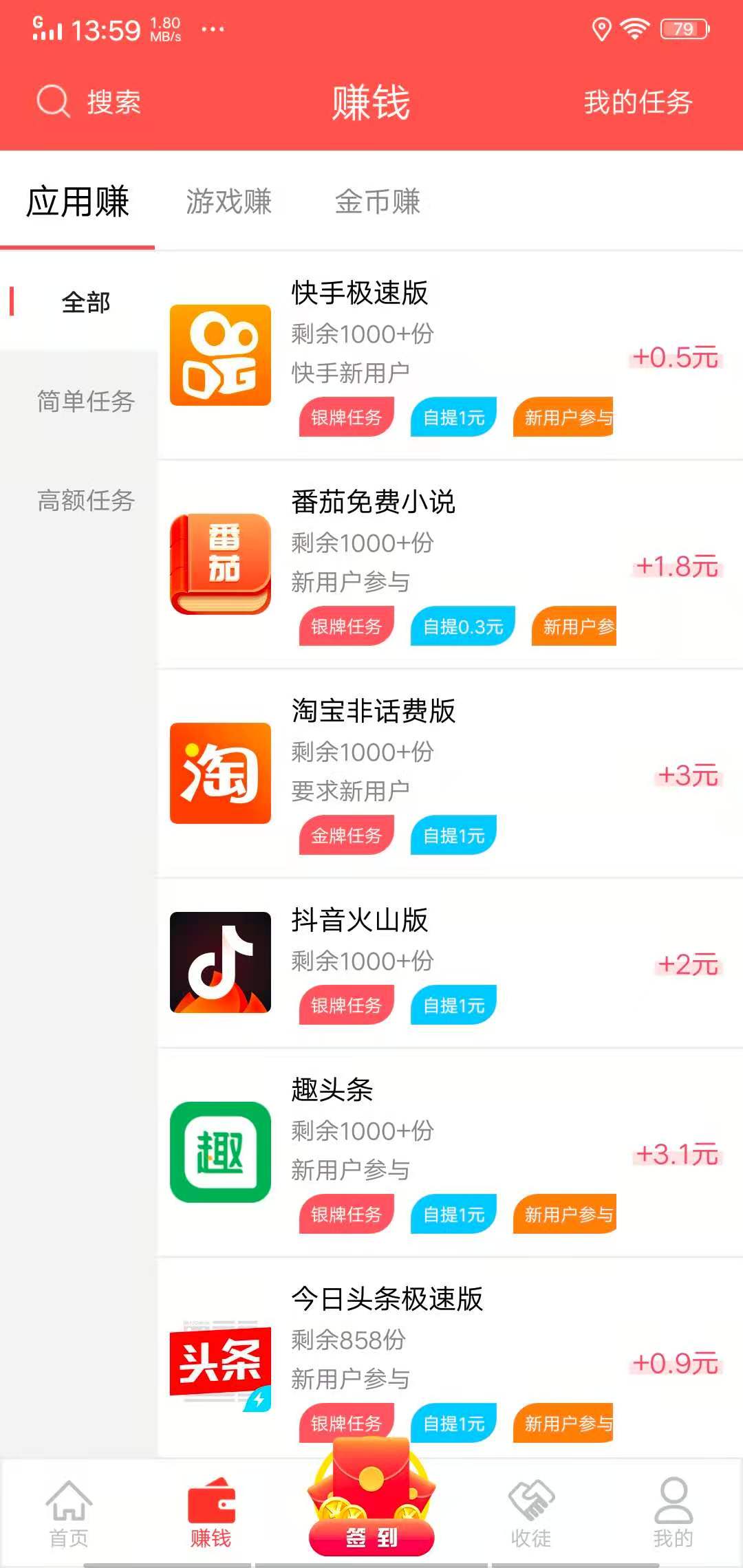
Task: Filter by 高额任务 in the sidebar
Action: [x=85, y=501]
